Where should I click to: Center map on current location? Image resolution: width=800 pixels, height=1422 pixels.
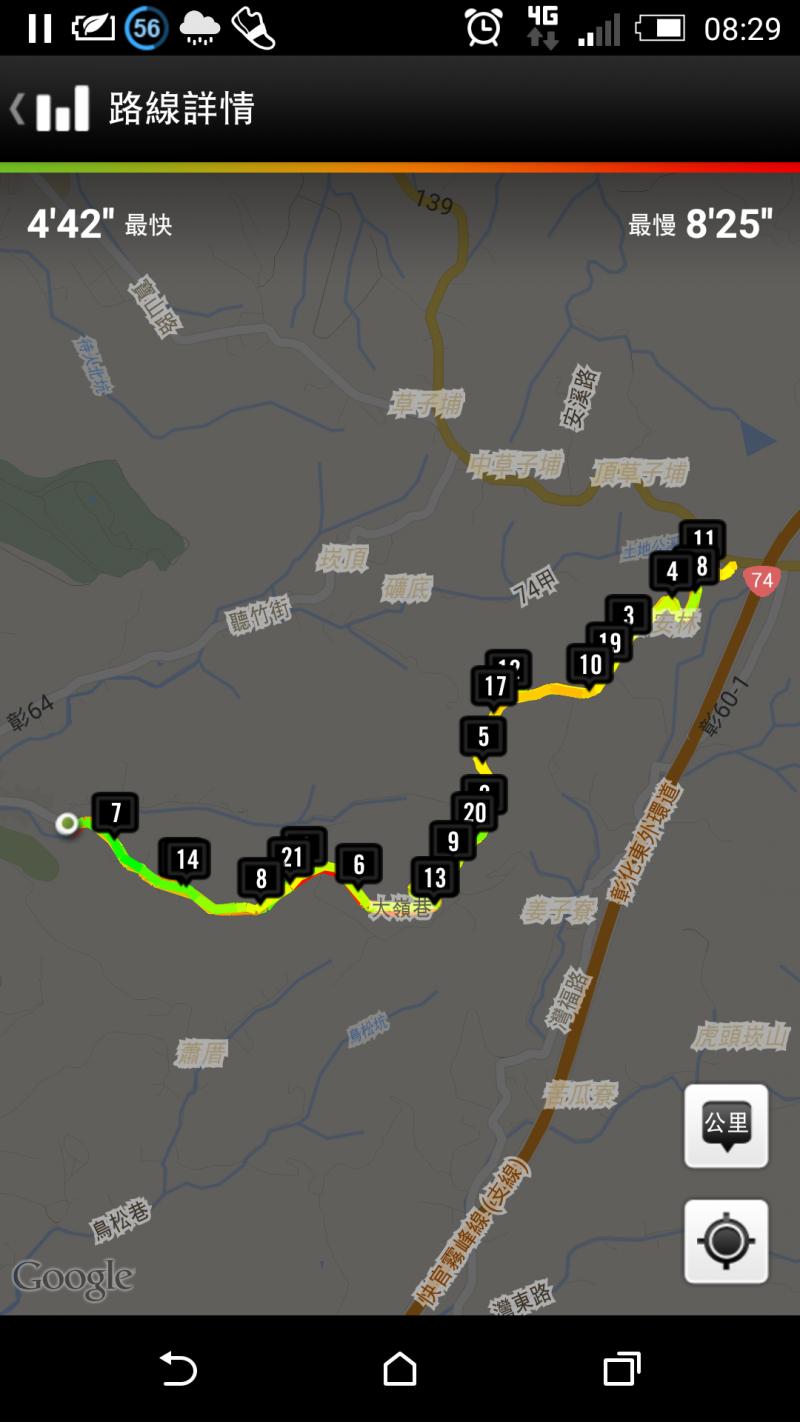point(726,1241)
